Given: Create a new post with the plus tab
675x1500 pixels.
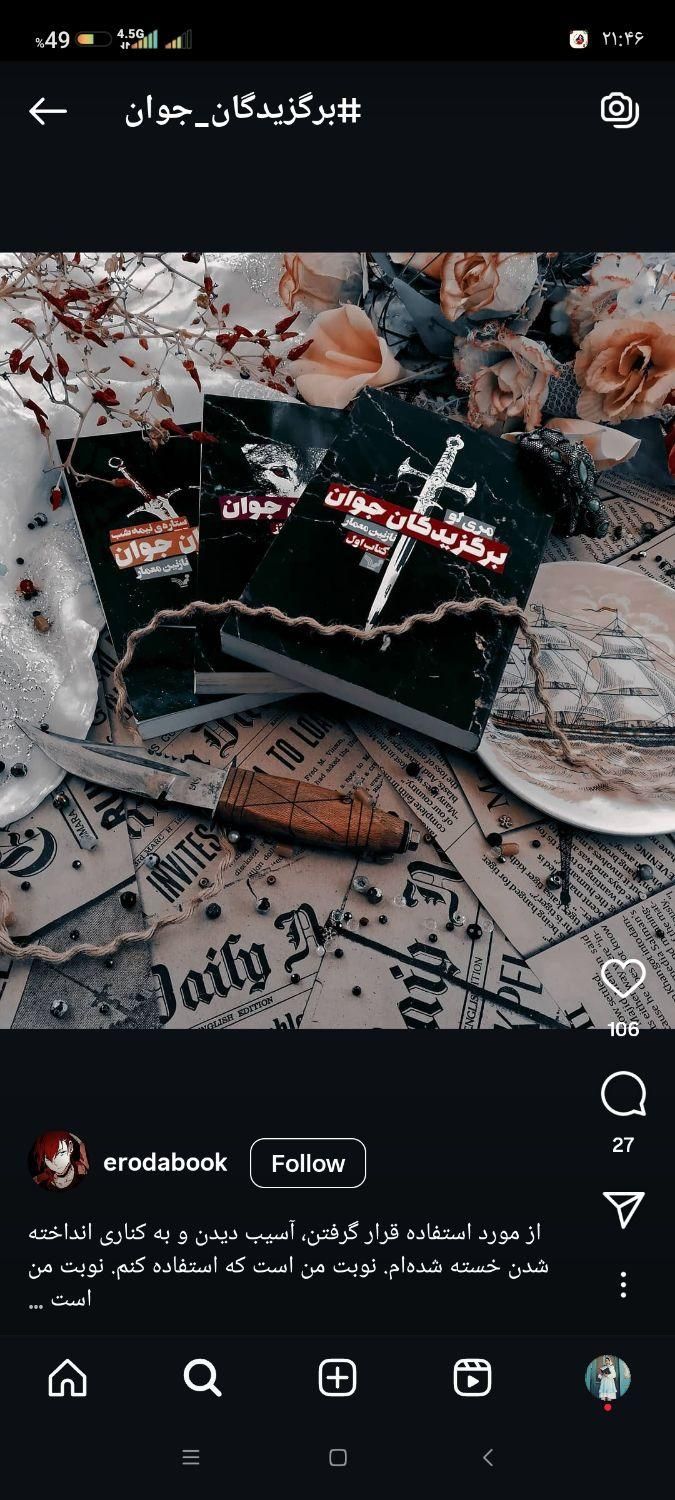Looking at the screenshot, I should 337,1378.
